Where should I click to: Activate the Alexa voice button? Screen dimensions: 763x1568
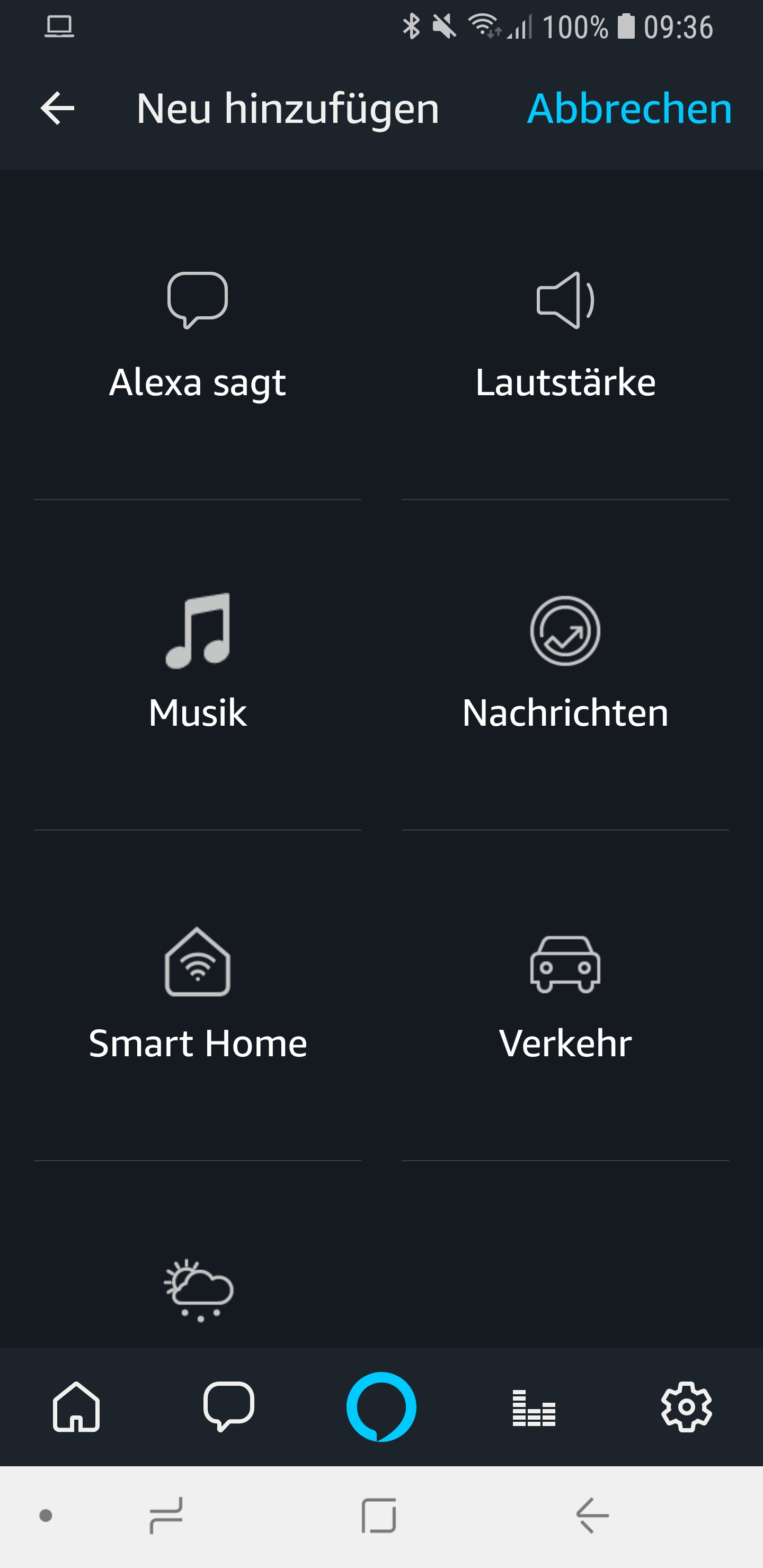click(x=381, y=1406)
